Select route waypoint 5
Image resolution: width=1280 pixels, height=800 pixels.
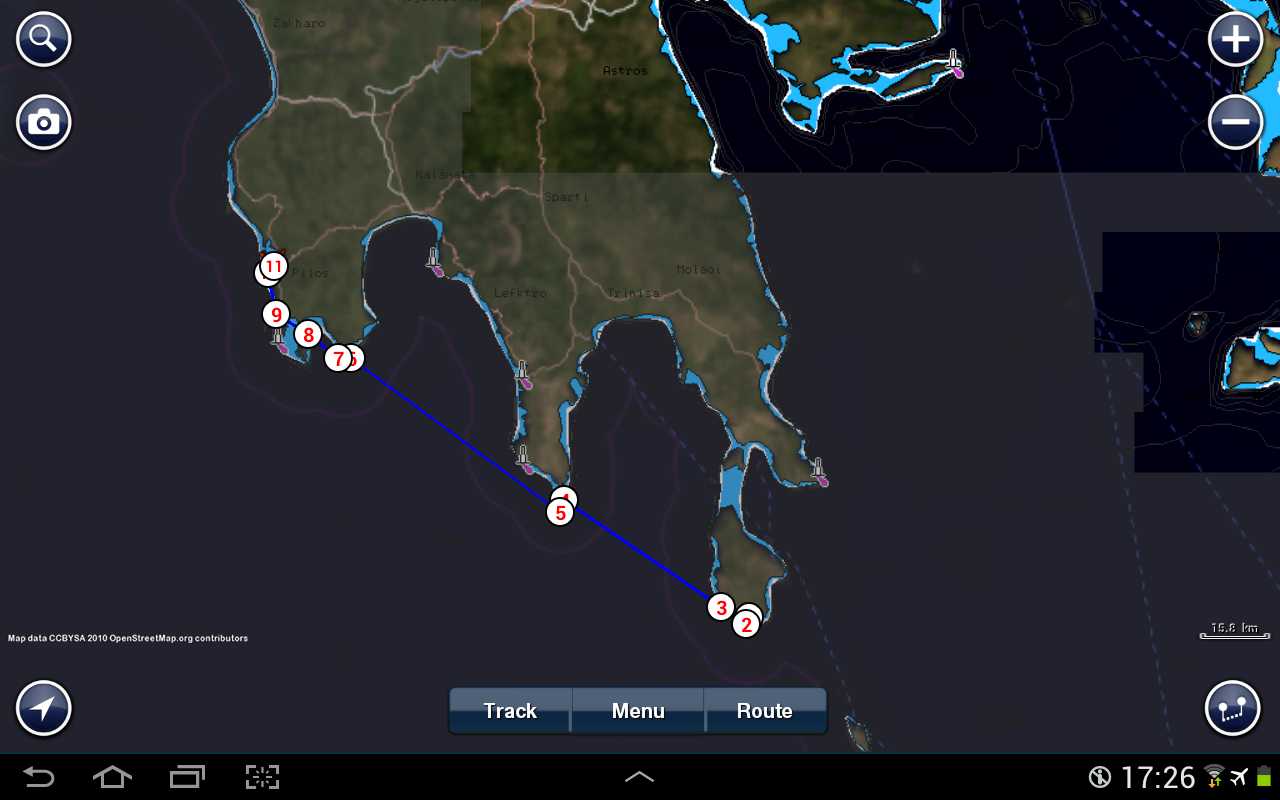559,513
